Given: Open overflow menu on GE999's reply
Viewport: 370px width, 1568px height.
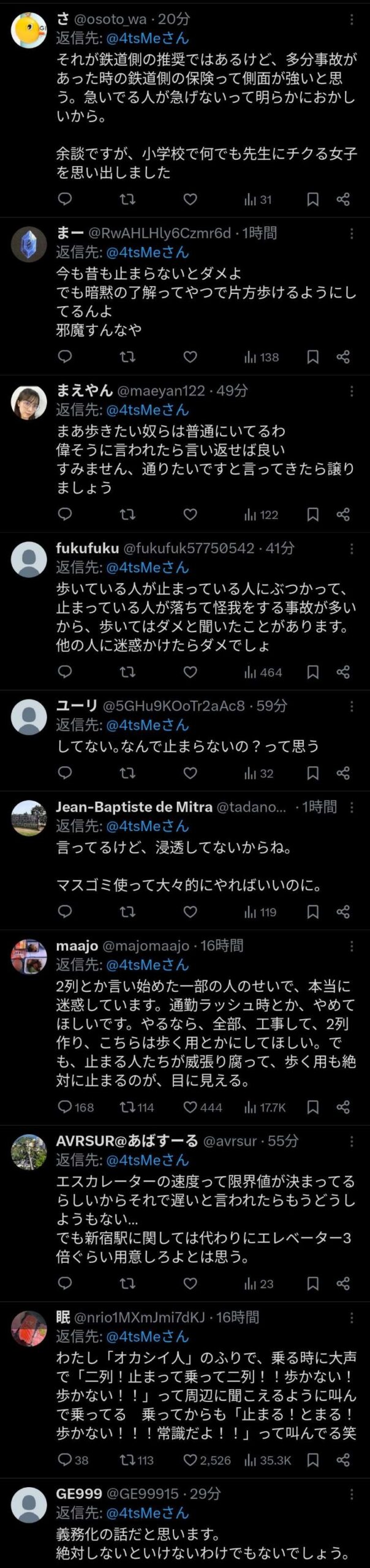Looking at the screenshot, I should (352, 1494).
